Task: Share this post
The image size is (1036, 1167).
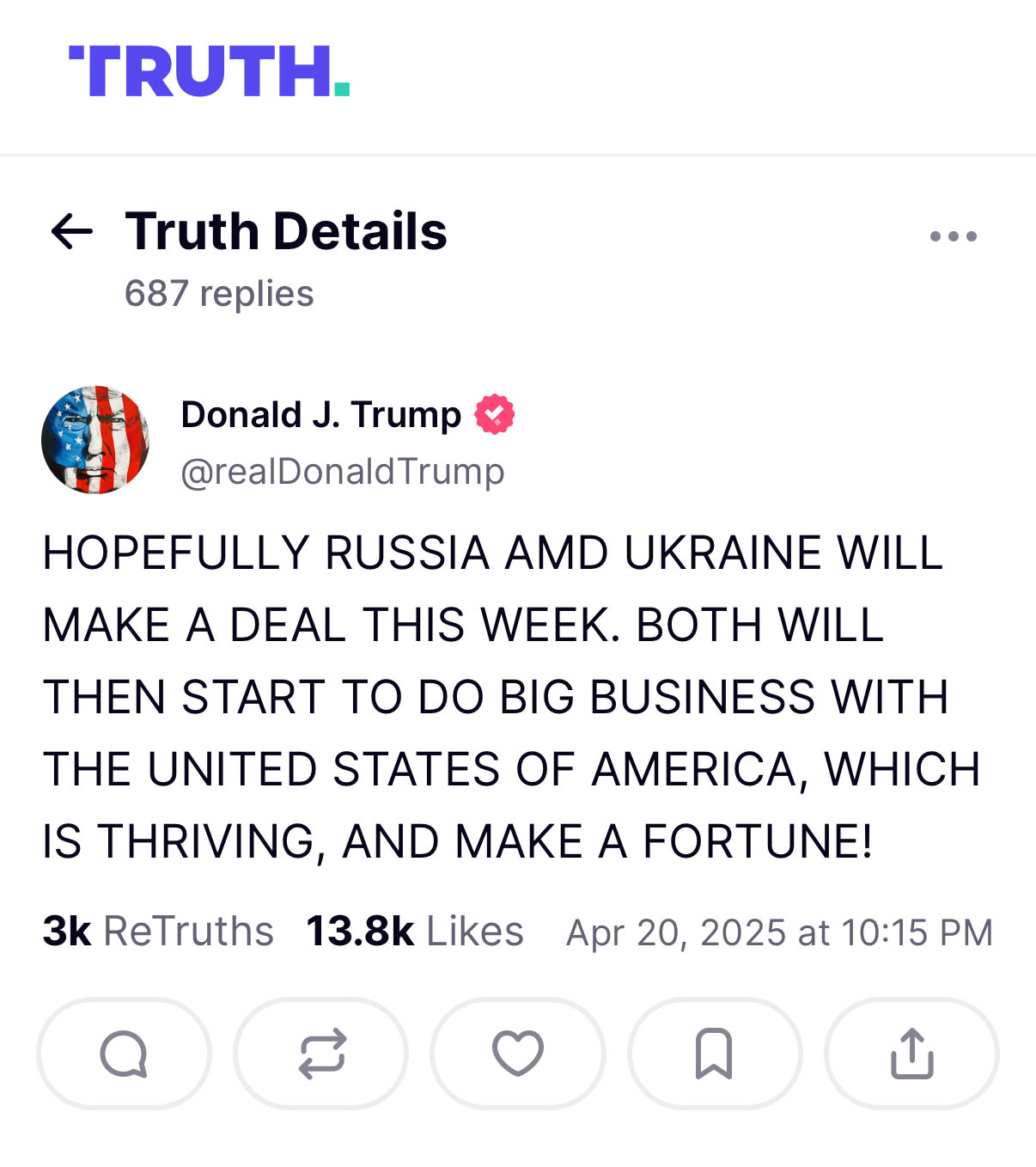Action: click(x=911, y=1054)
